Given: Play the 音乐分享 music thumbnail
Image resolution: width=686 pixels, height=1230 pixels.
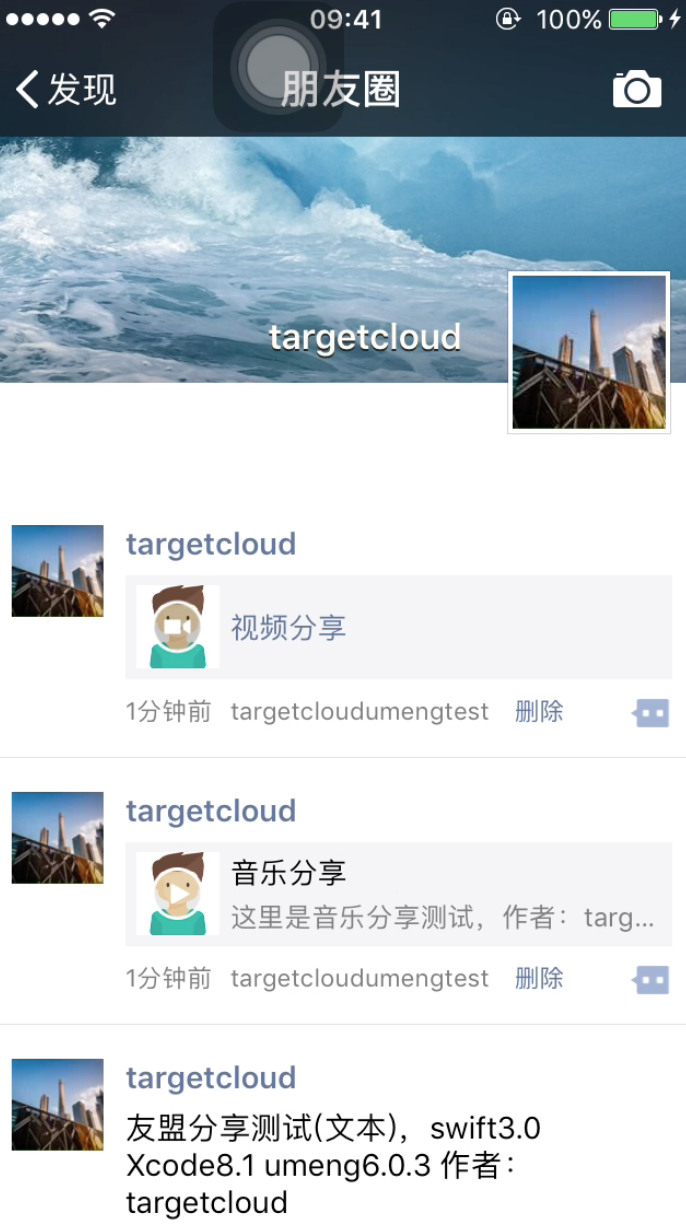Looking at the screenshot, I should coord(178,894).
